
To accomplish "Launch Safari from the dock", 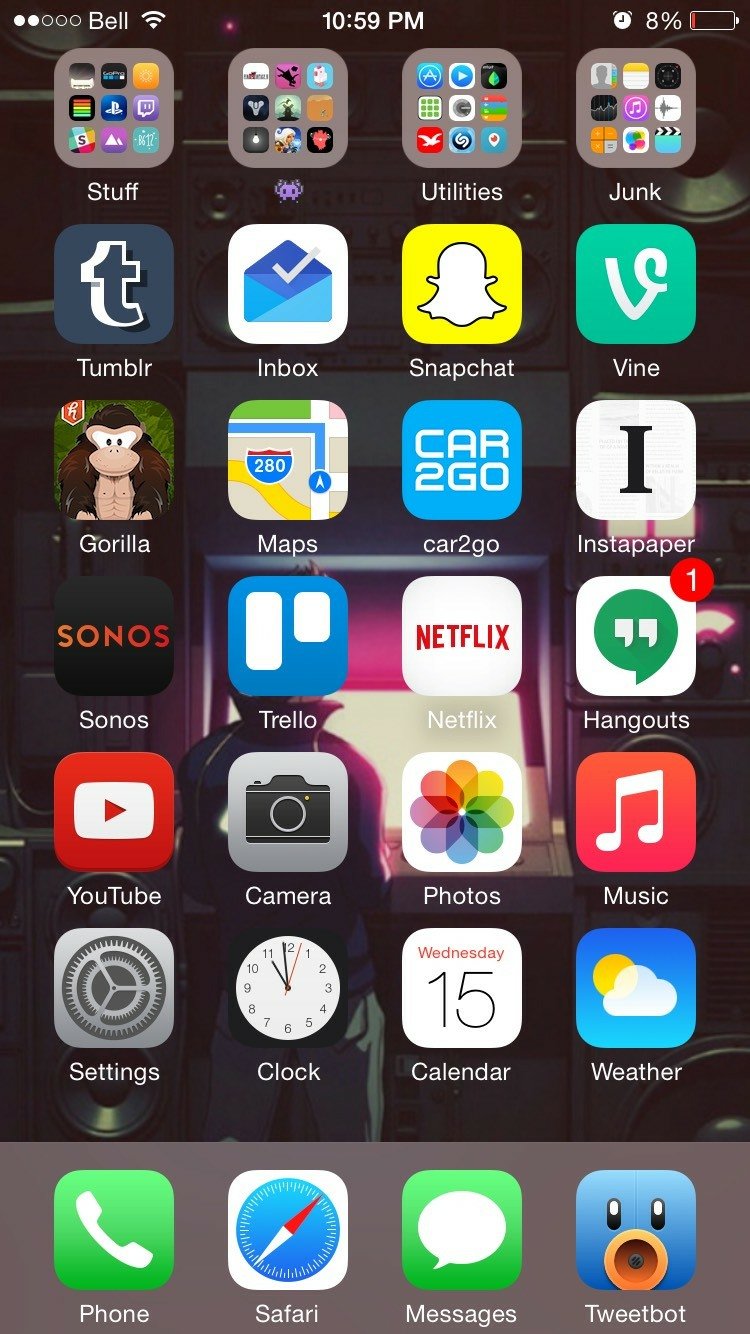I will click(287, 1230).
